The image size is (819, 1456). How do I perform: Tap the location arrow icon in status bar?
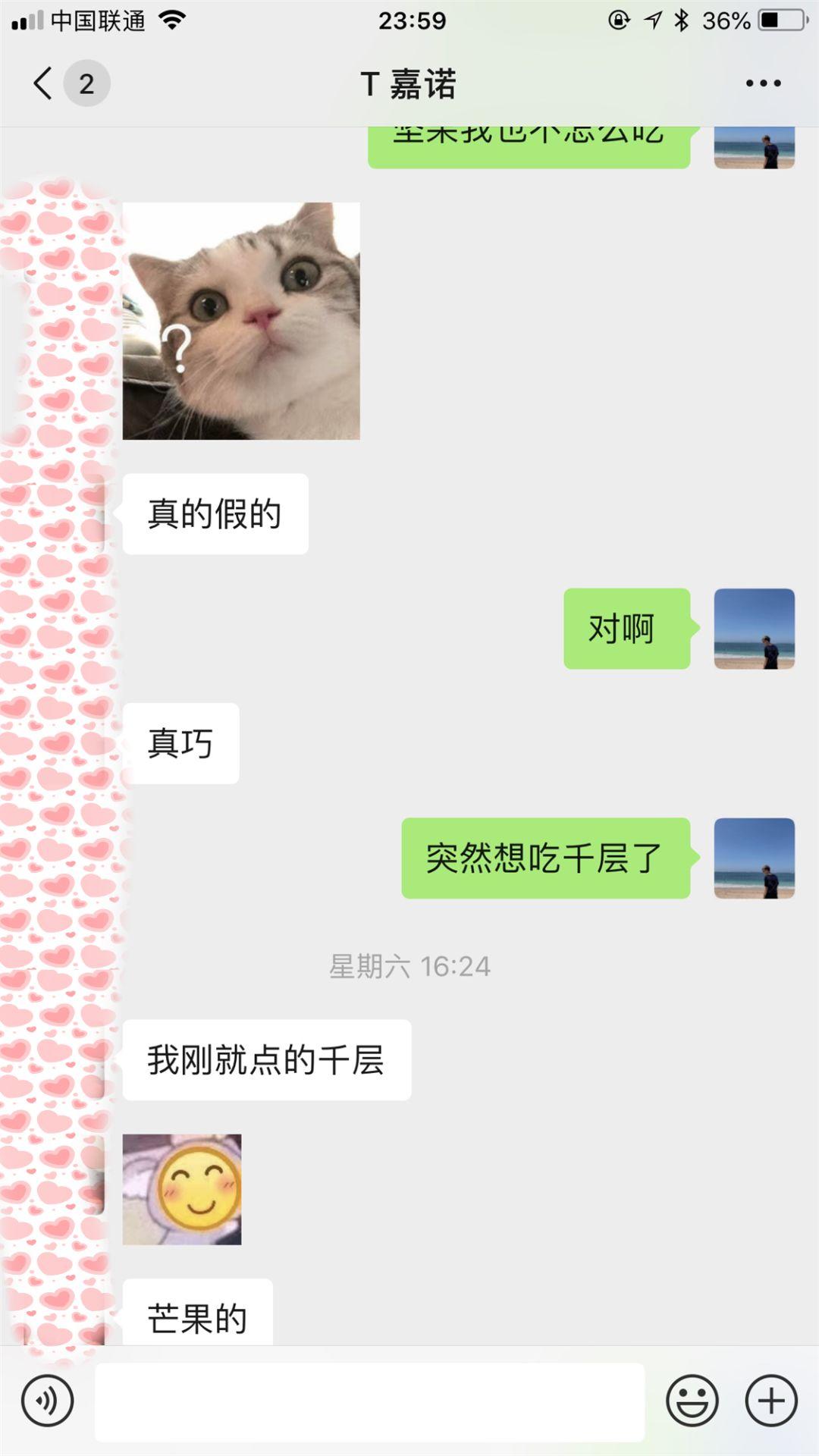[652, 20]
